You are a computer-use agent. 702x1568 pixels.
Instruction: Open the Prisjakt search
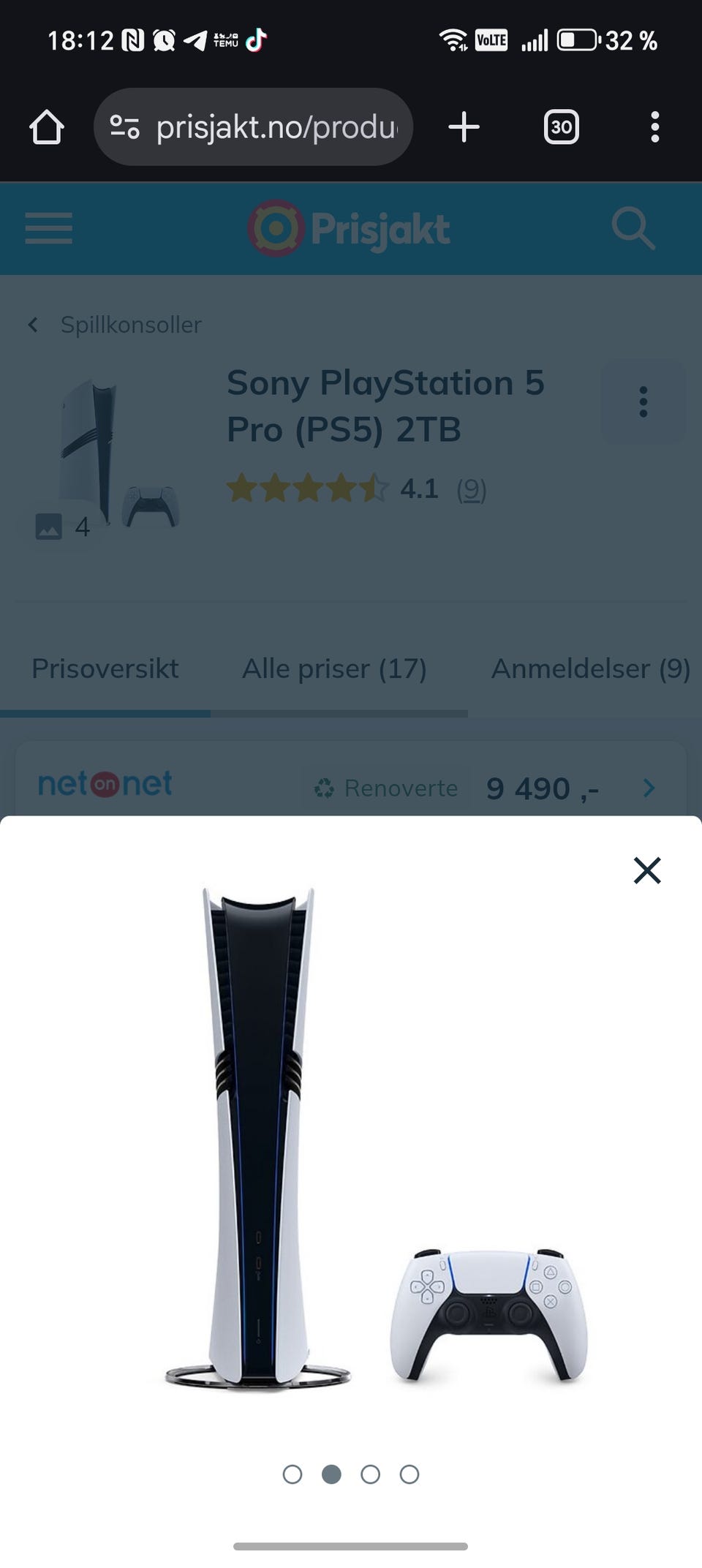[633, 229]
